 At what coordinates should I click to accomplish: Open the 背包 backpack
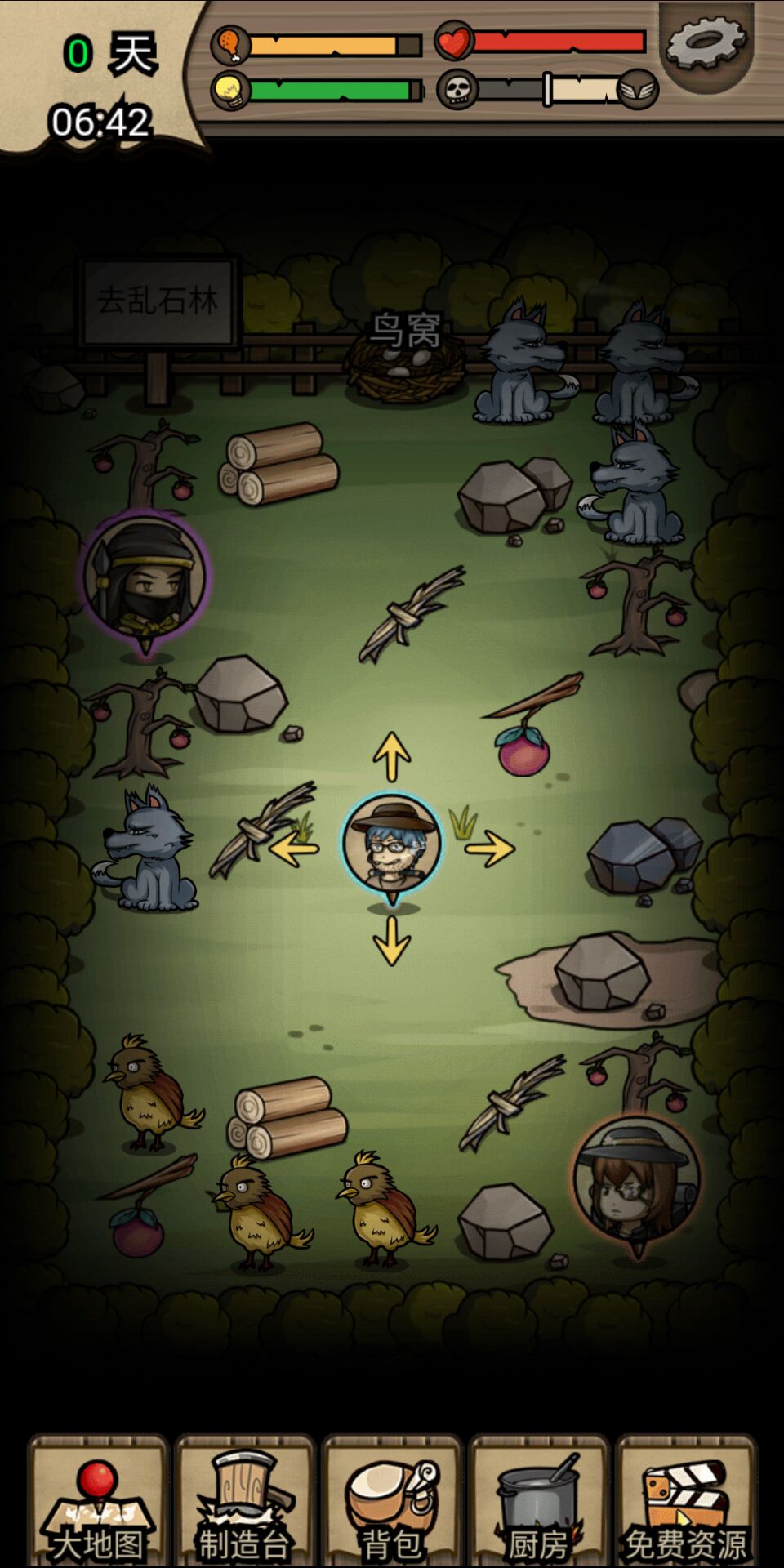click(x=391, y=1503)
